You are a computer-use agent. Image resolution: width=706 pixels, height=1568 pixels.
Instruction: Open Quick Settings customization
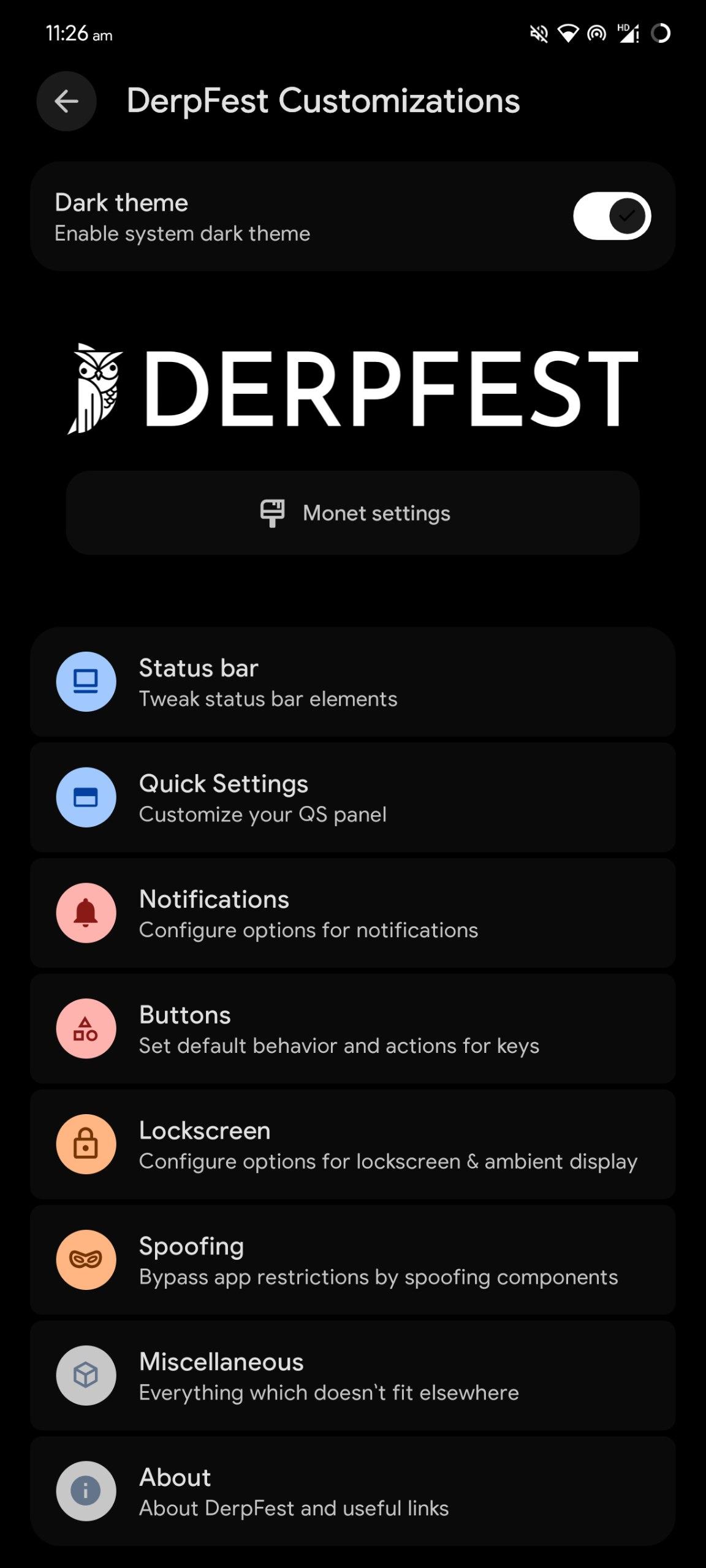353,797
